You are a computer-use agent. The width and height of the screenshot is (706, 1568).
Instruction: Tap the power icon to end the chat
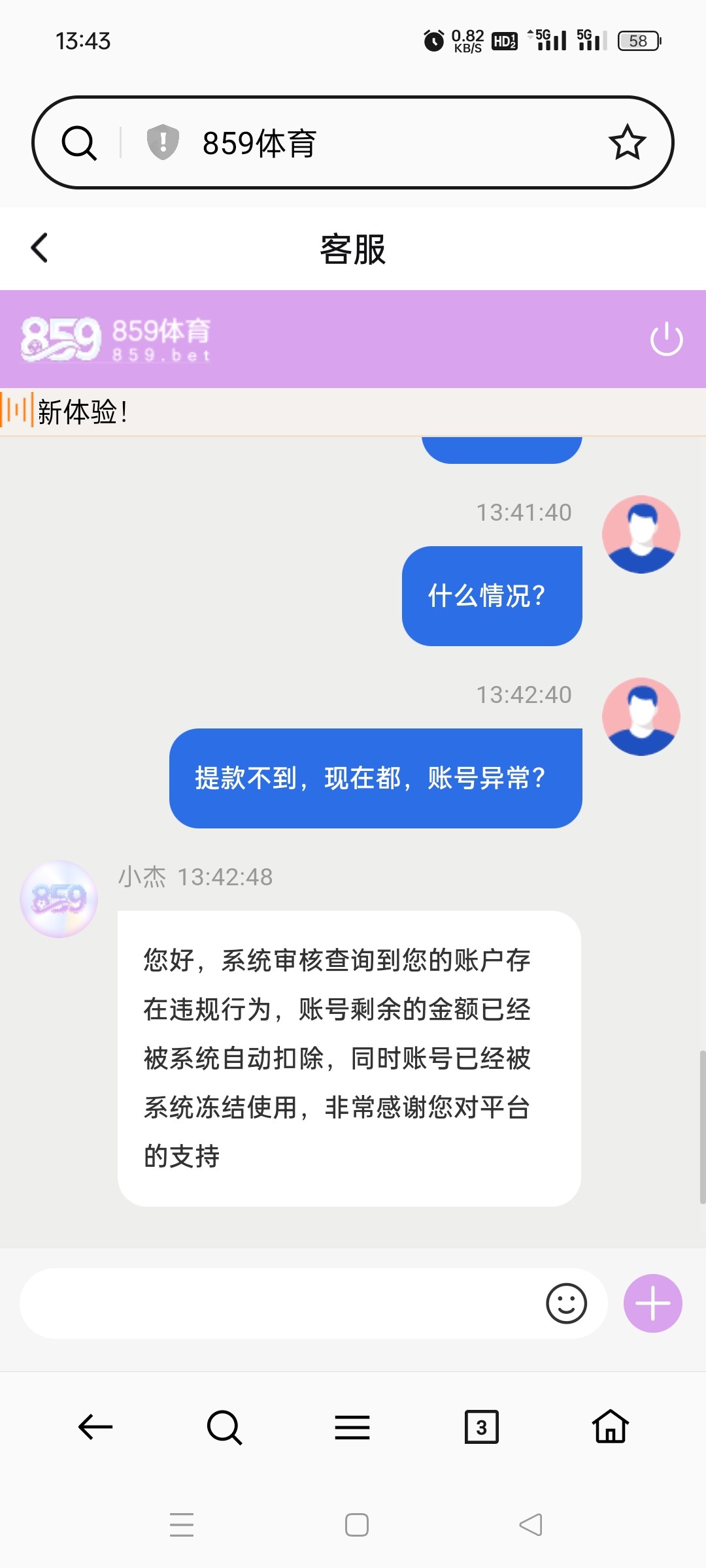click(666, 338)
